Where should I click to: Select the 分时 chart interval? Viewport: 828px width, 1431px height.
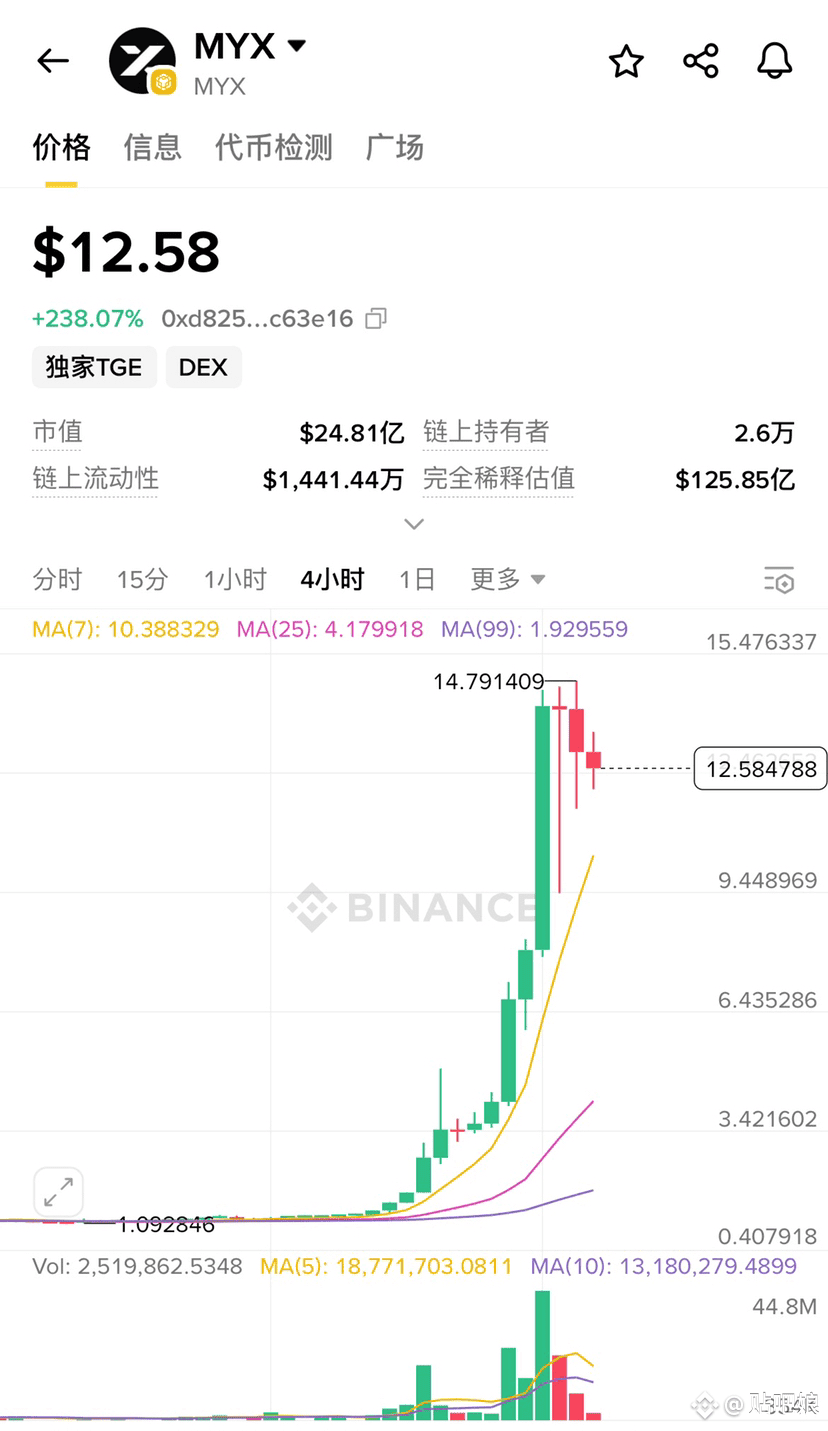[x=57, y=579]
